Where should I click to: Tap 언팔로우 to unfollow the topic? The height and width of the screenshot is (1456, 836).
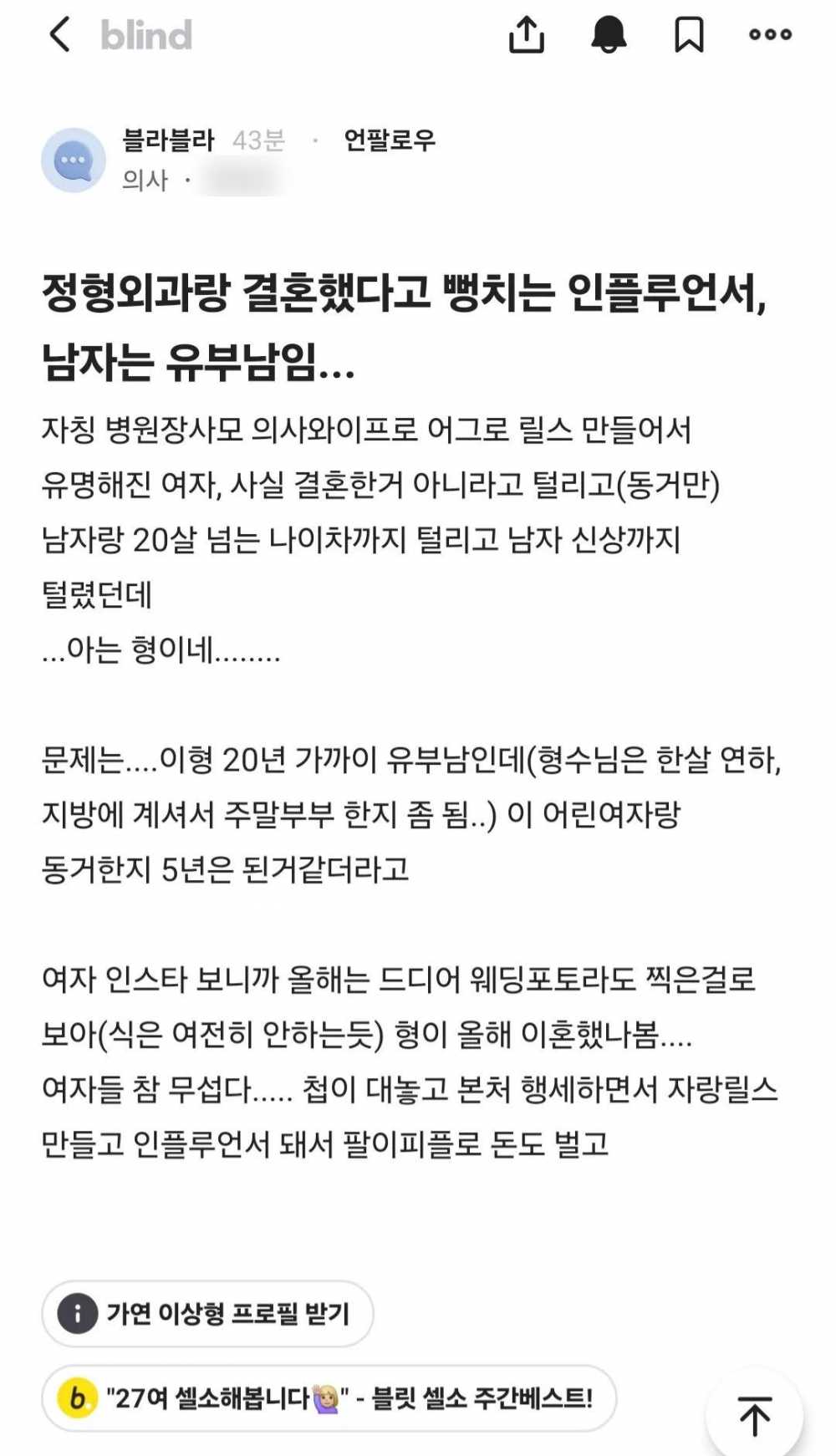pyautogui.click(x=390, y=140)
